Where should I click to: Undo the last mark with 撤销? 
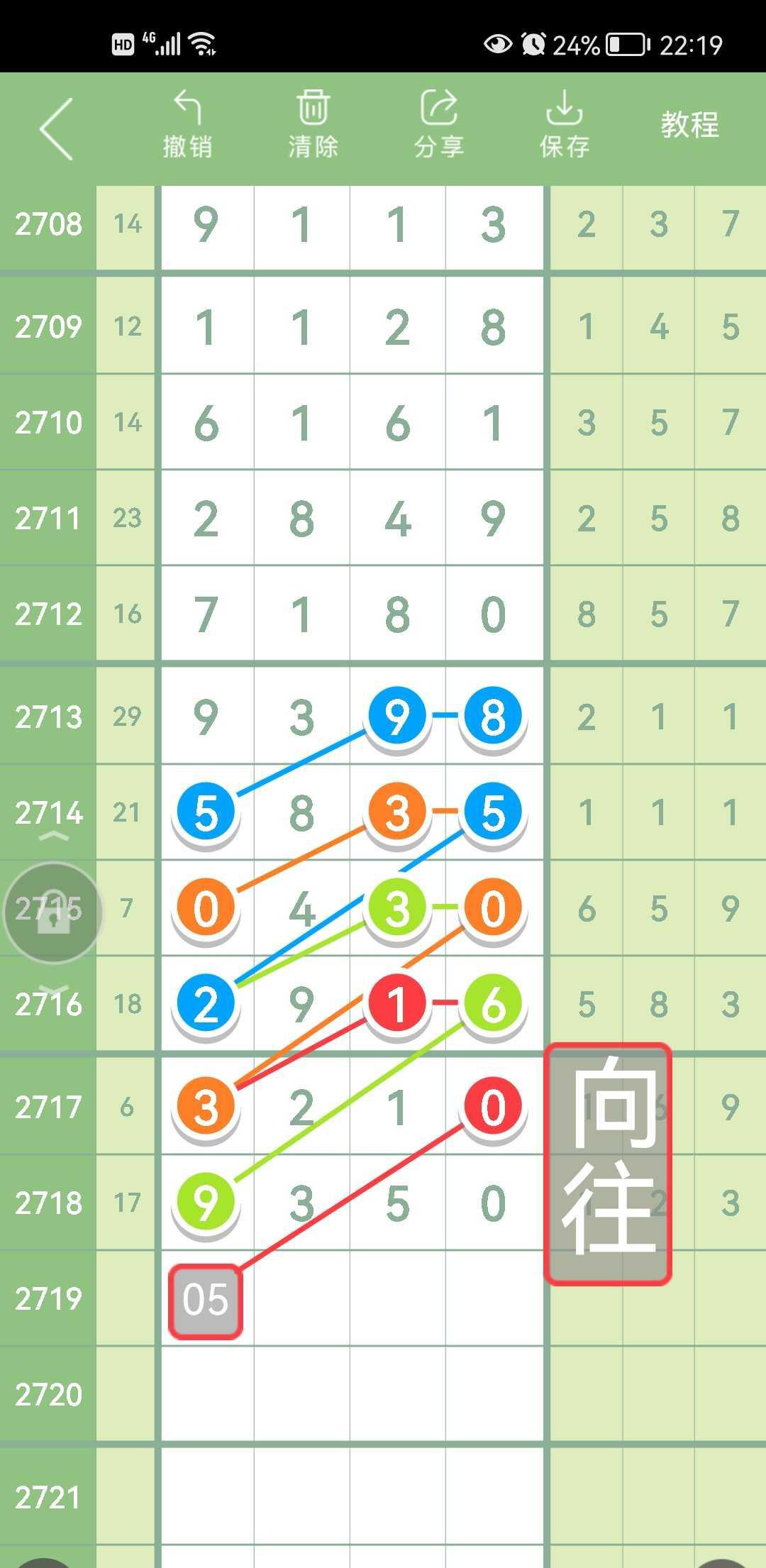[x=187, y=125]
